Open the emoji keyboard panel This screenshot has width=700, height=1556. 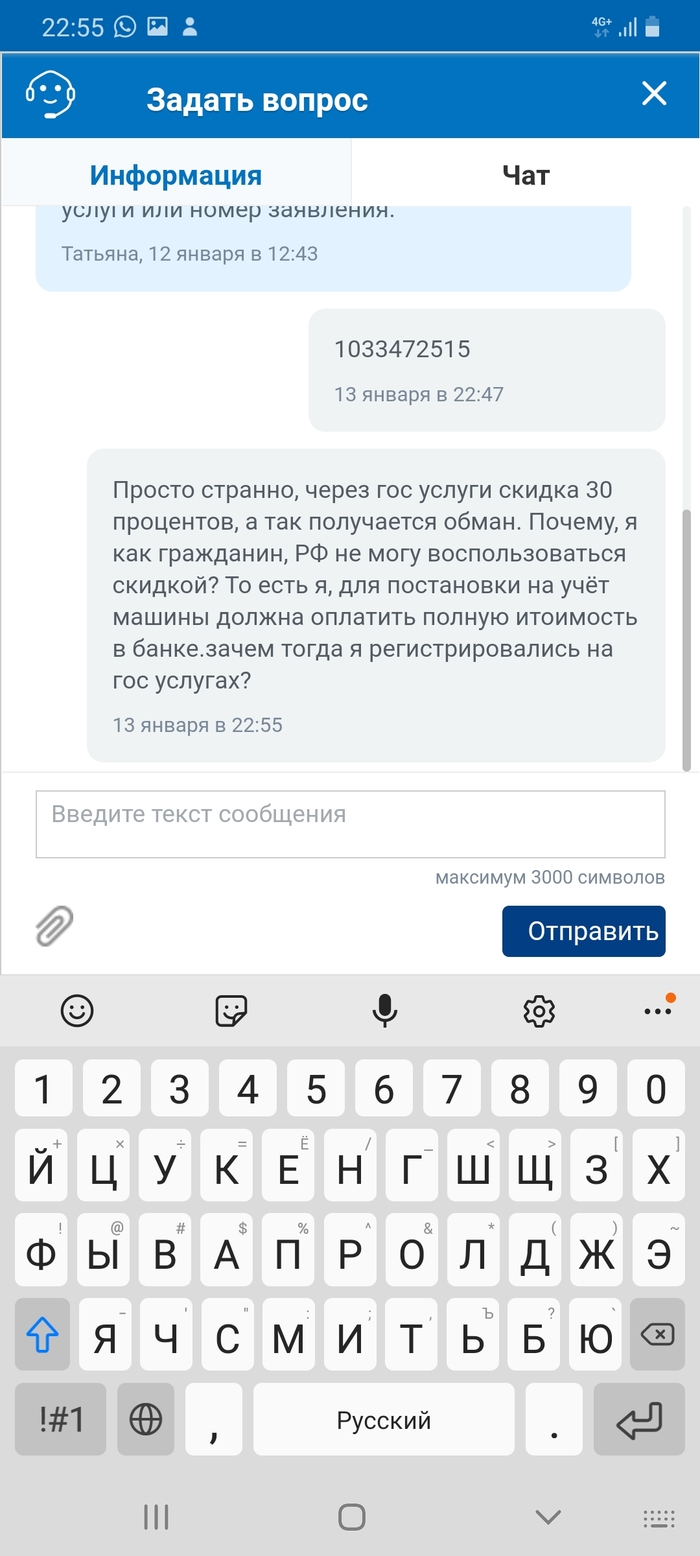pos(77,1011)
